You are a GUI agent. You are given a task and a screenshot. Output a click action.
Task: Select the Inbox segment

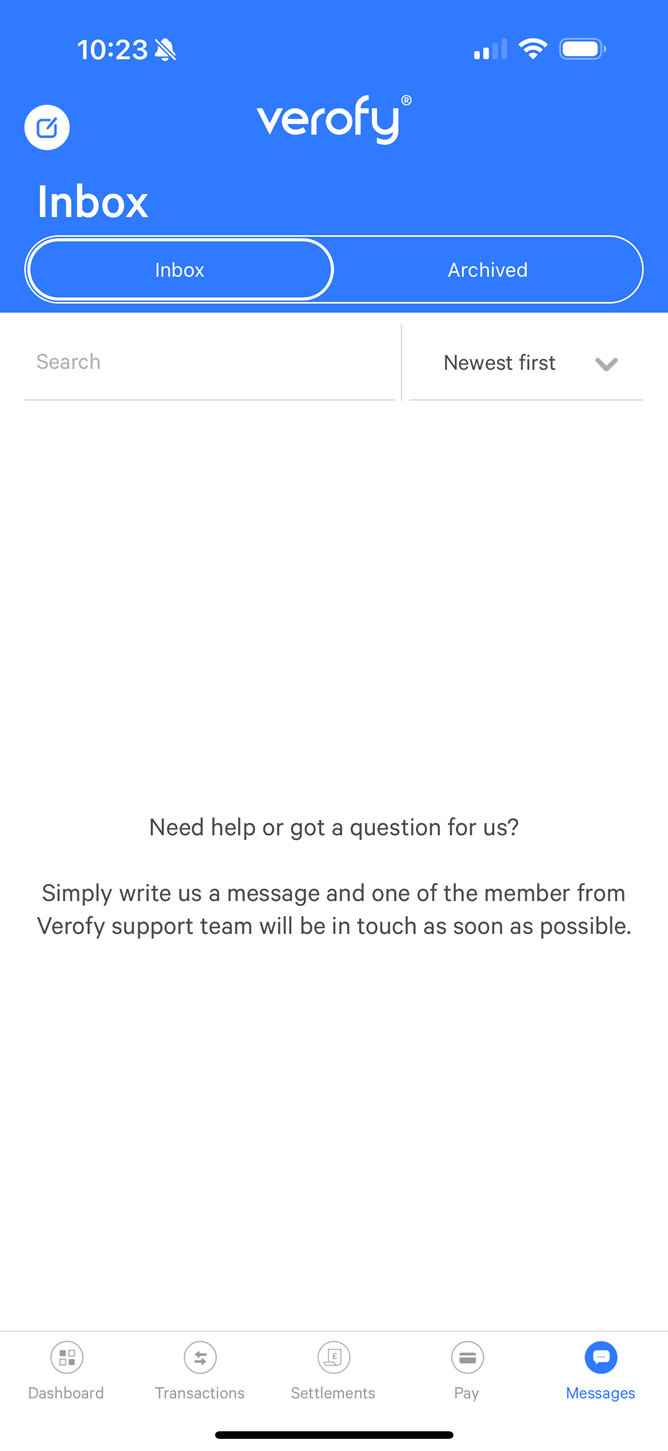tap(180, 270)
